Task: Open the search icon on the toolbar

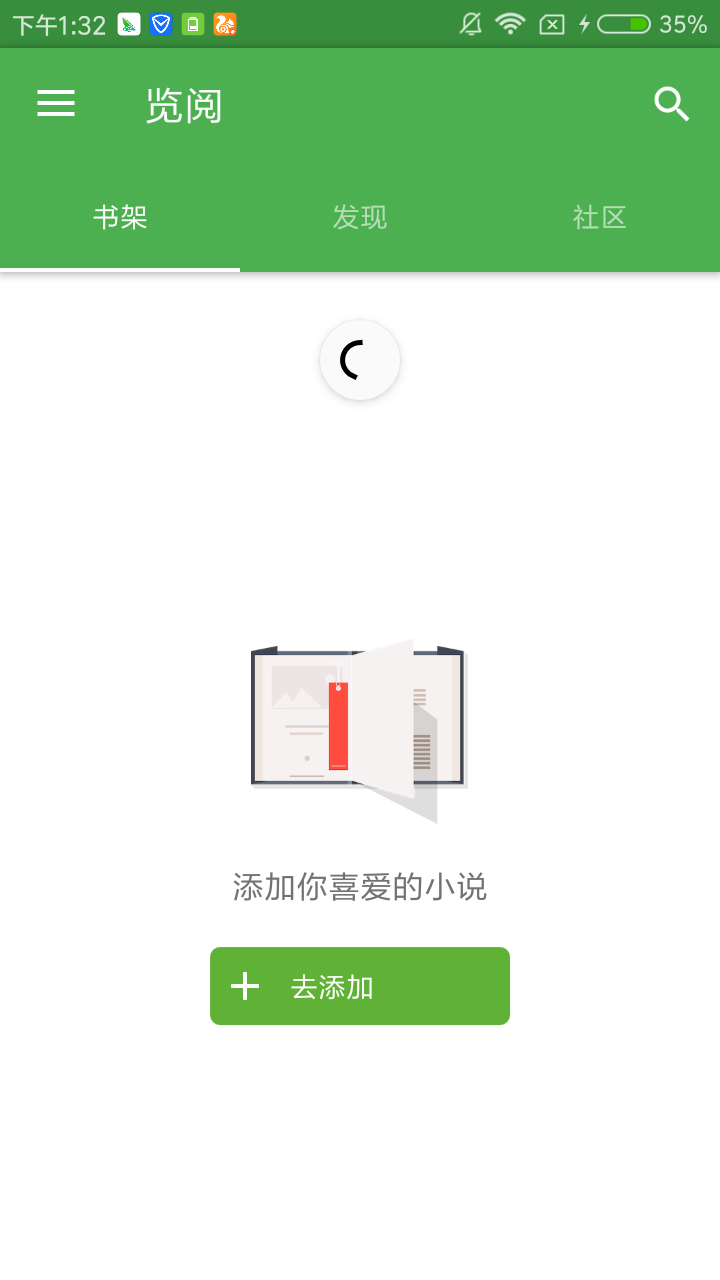Action: tap(670, 104)
